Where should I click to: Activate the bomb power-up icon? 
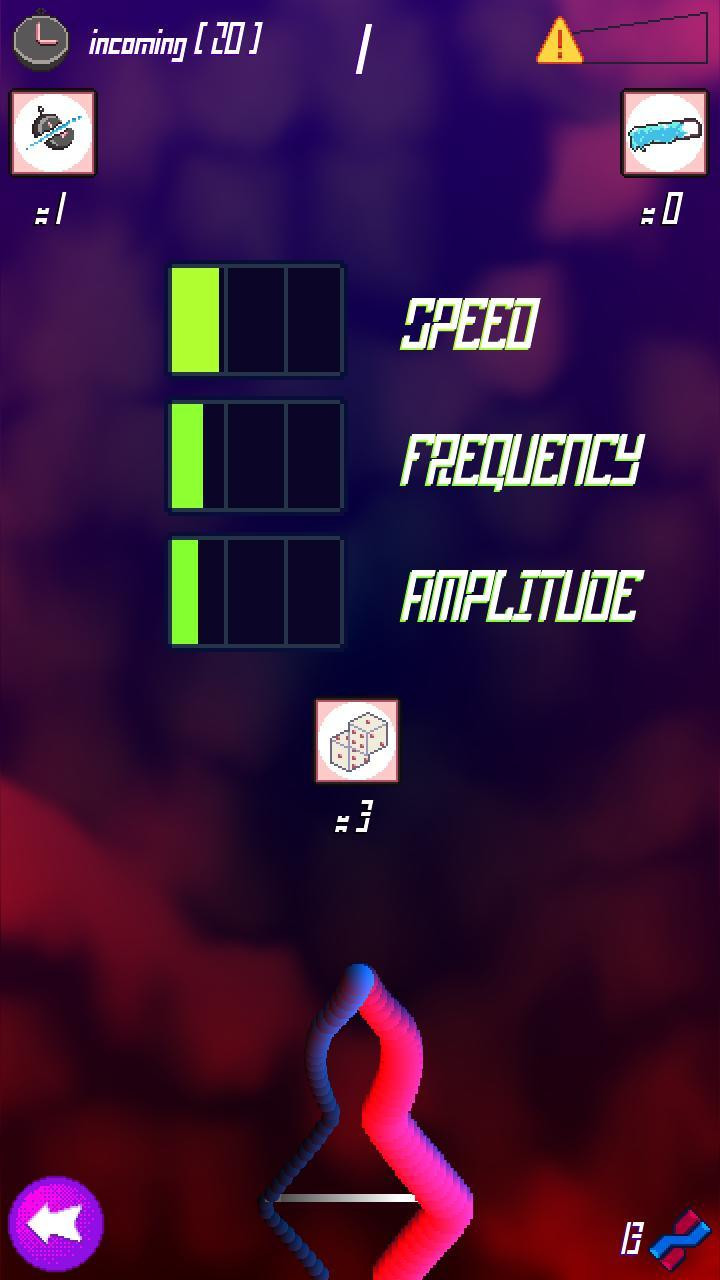53,133
